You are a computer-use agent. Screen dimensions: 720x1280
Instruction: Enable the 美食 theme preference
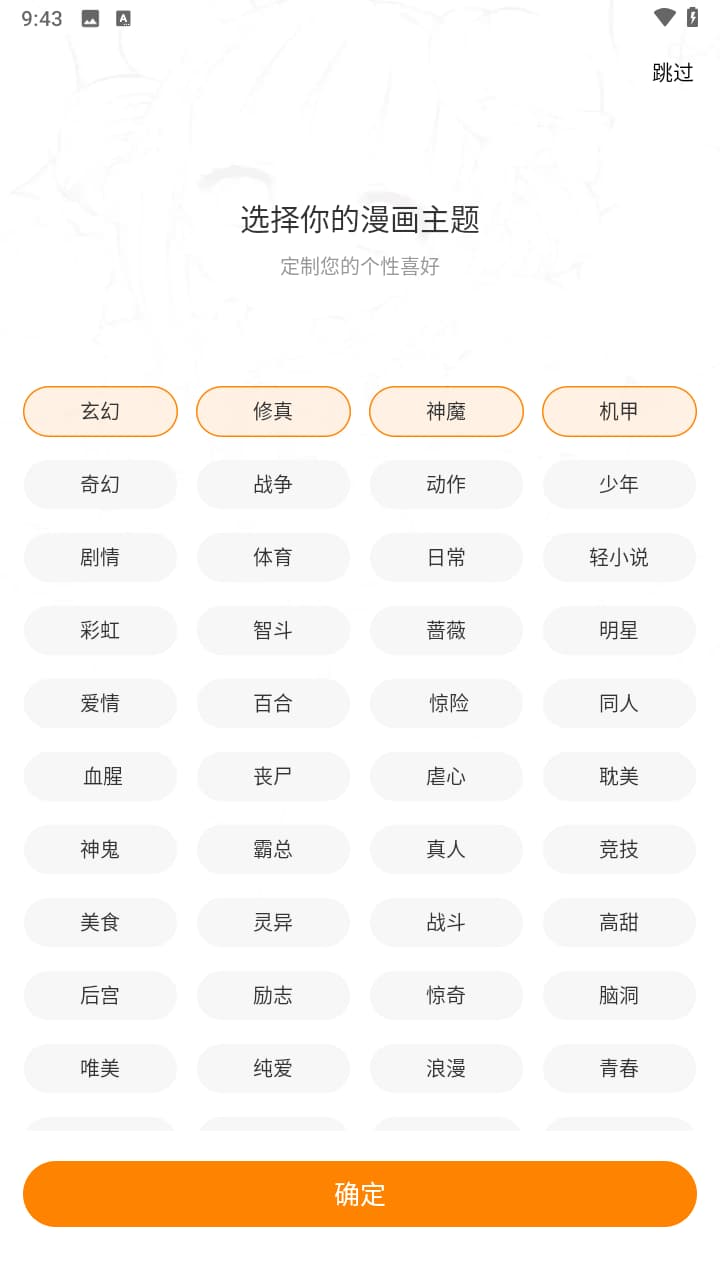point(100,922)
